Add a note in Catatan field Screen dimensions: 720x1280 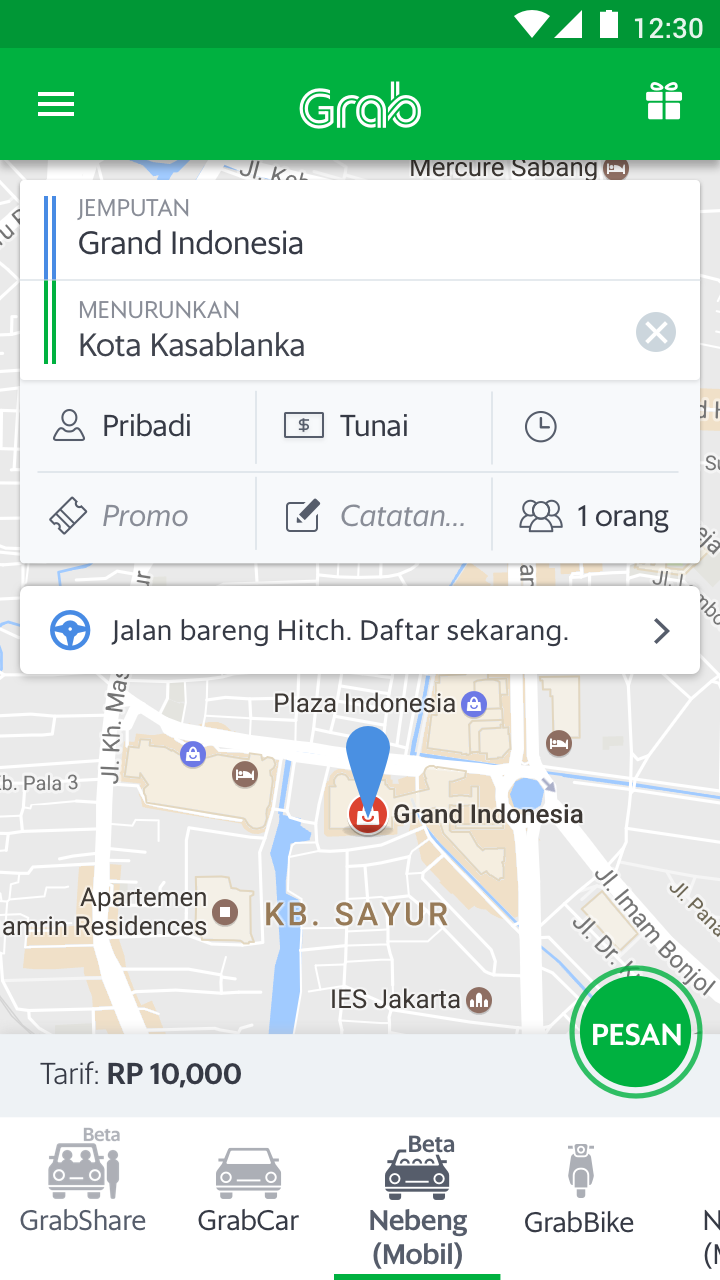click(x=375, y=516)
